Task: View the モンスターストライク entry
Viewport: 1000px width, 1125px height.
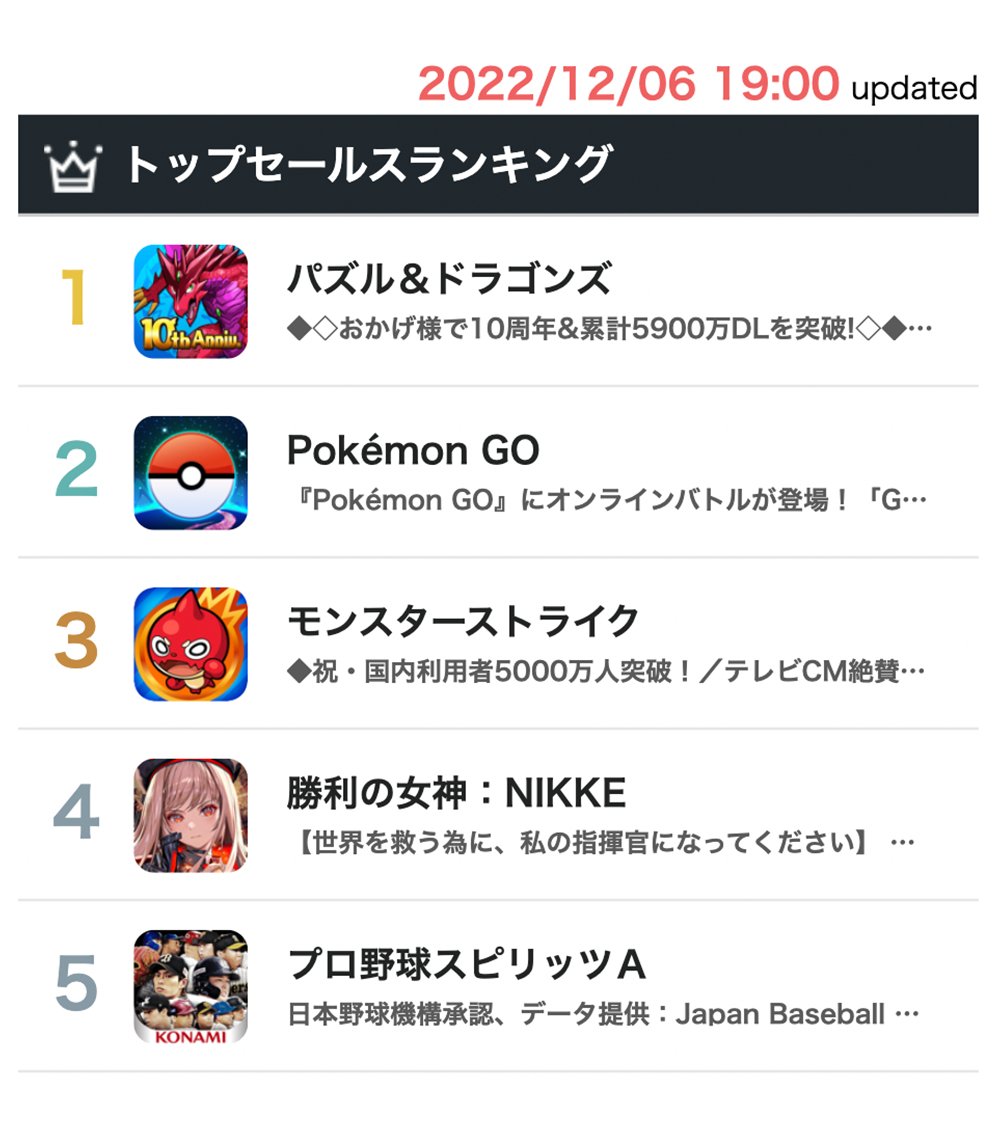Action: [462, 622]
